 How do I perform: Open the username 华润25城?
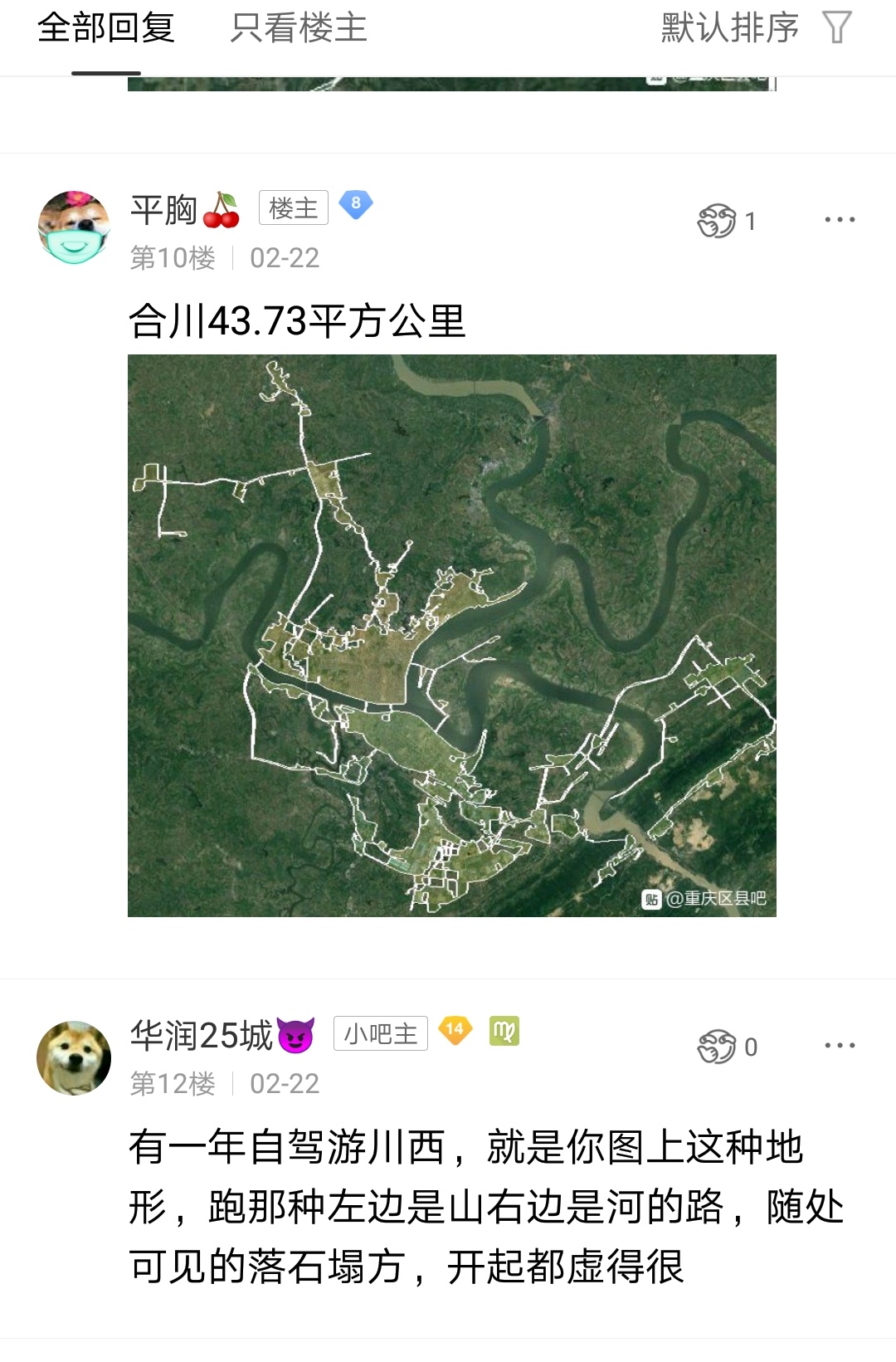[202, 1036]
